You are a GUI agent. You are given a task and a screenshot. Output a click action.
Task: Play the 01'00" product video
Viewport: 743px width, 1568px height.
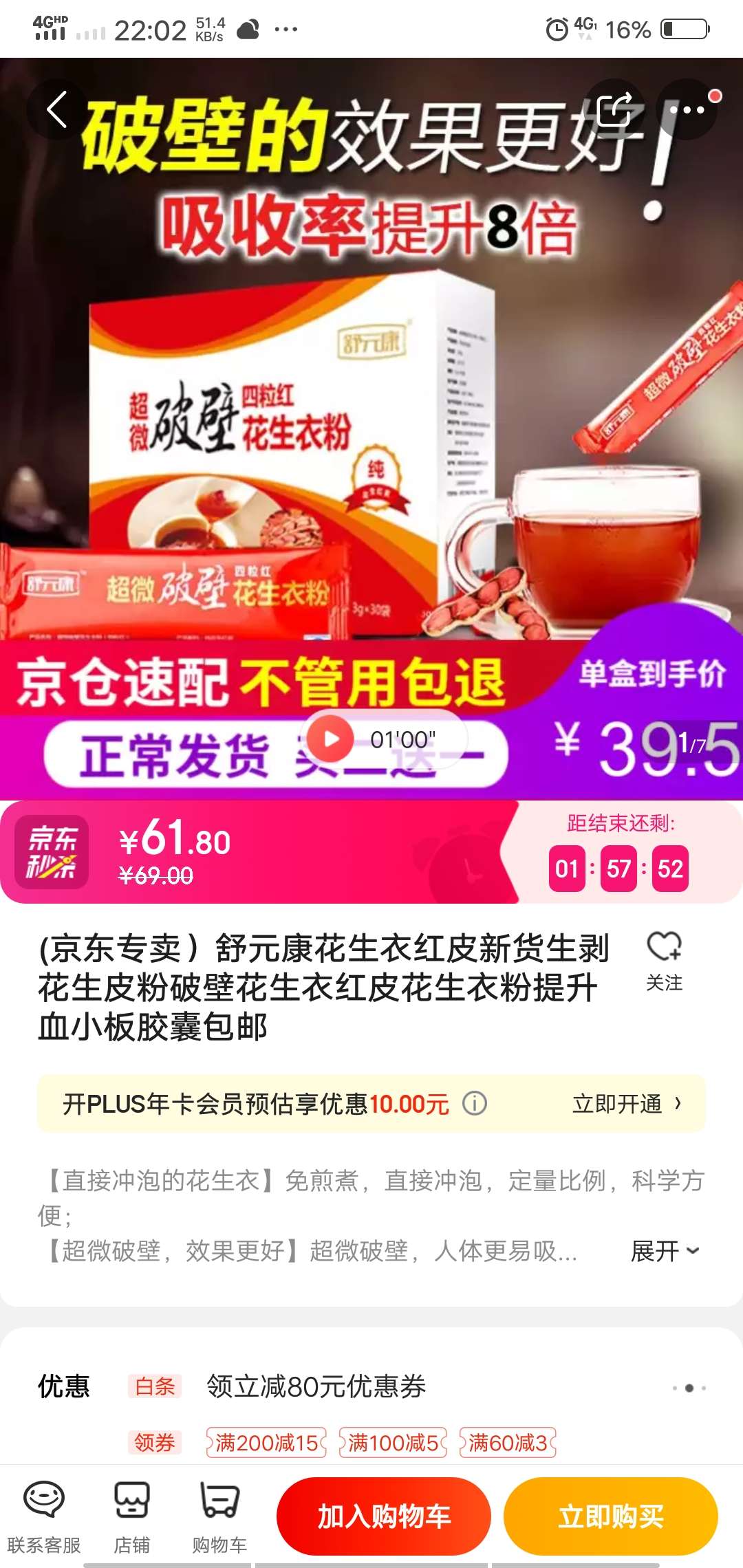(x=331, y=739)
